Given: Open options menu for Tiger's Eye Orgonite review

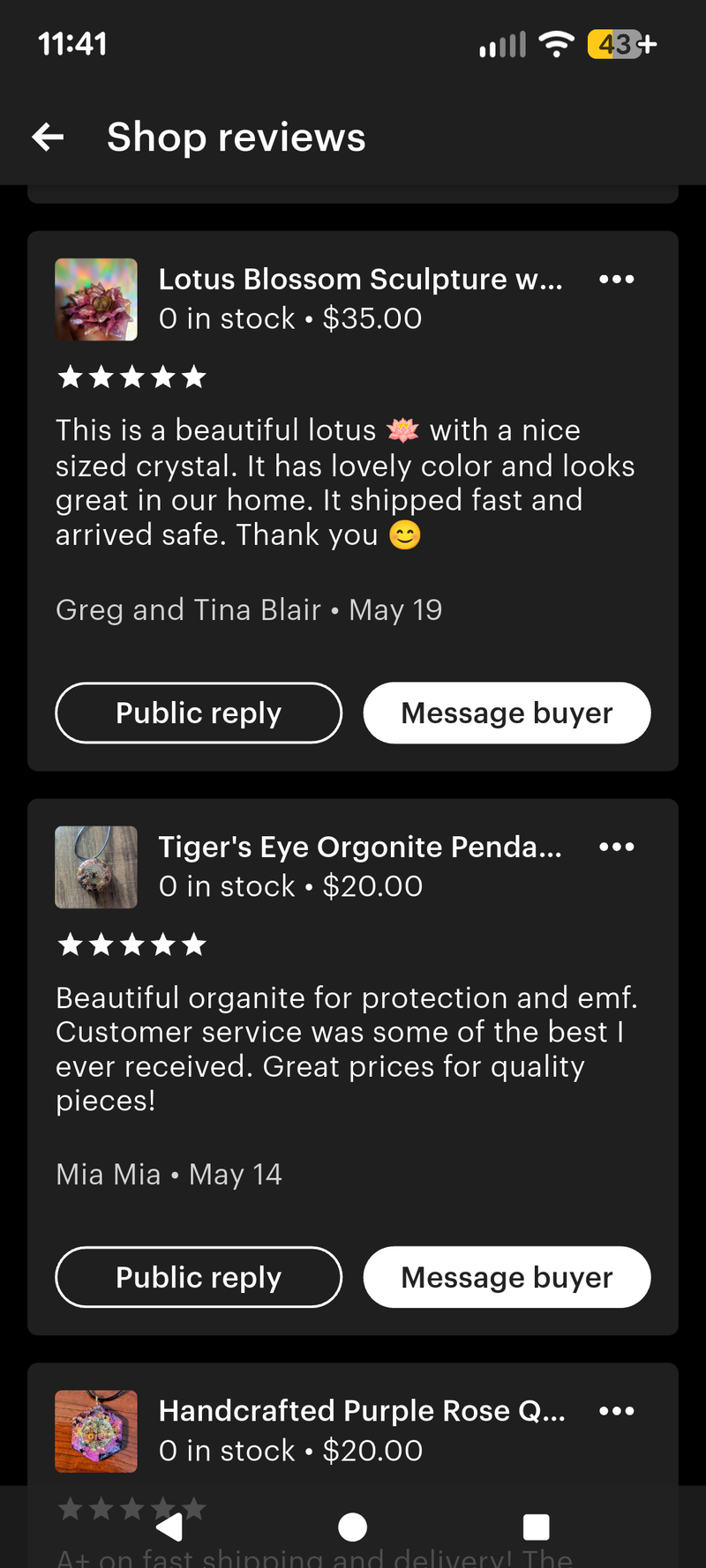Looking at the screenshot, I should click(x=616, y=846).
